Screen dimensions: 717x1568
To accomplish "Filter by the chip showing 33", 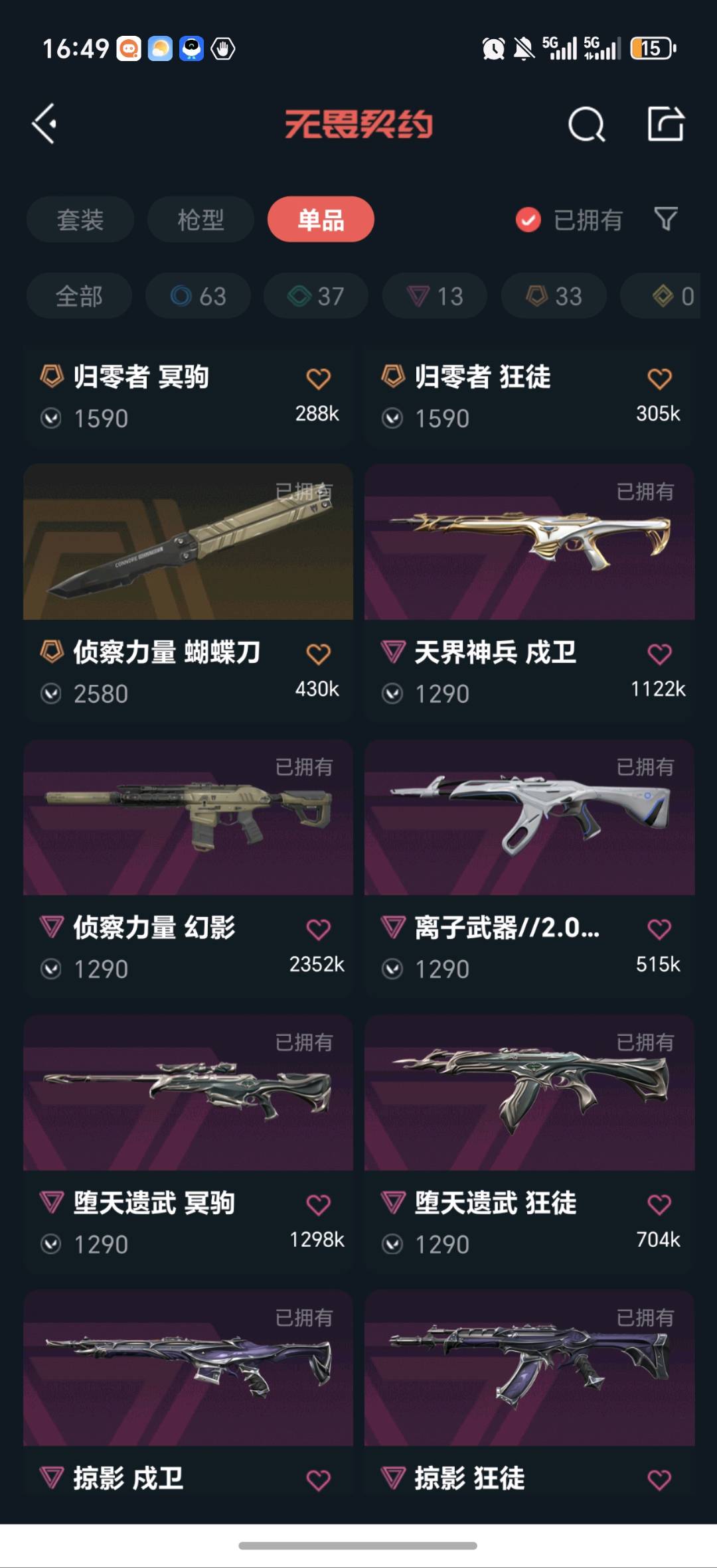I will [554, 296].
